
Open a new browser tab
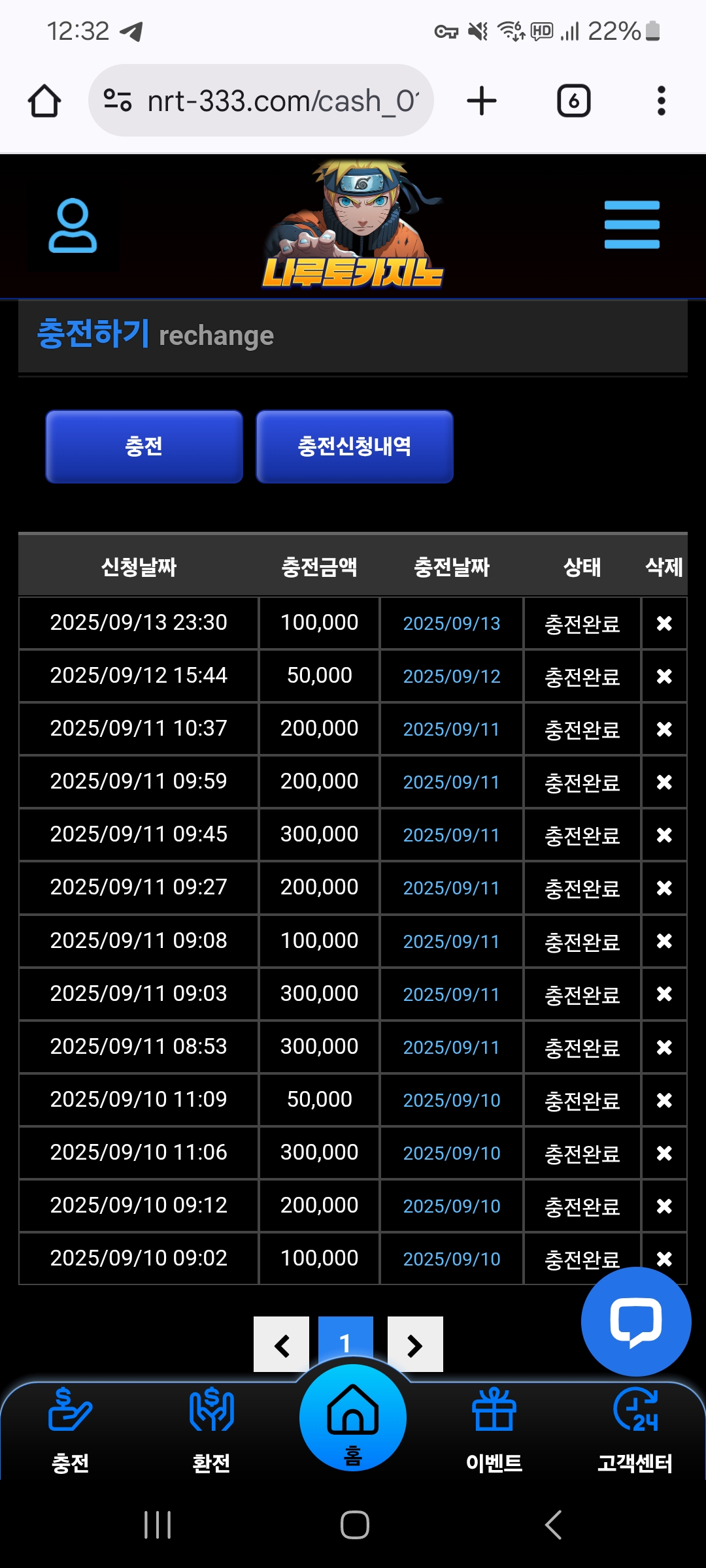pyautogui.click(x=482, y=101)
